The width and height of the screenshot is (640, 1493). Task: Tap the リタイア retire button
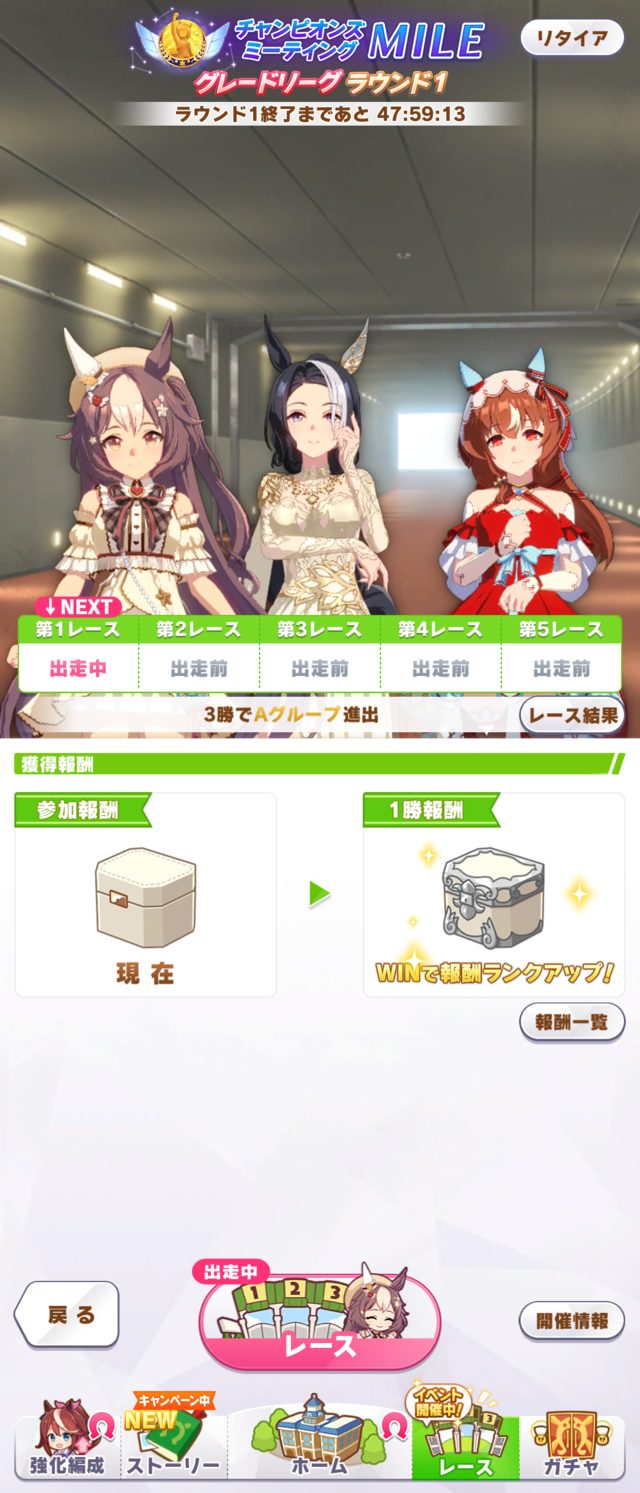(x=572, y=39)
